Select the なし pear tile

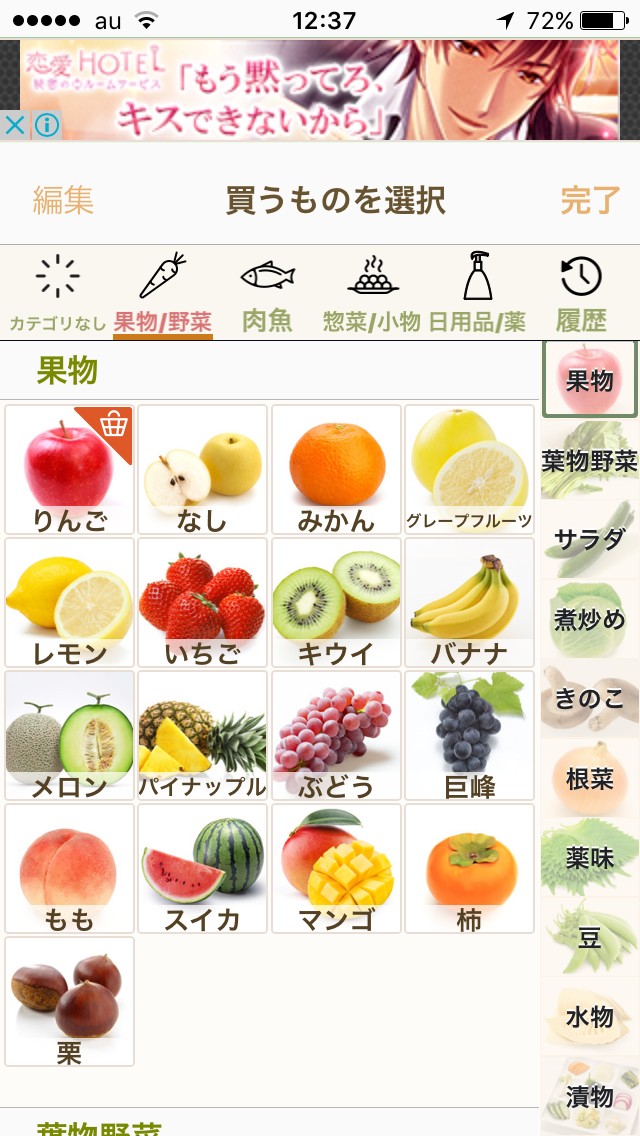click(x=203, y=470)
